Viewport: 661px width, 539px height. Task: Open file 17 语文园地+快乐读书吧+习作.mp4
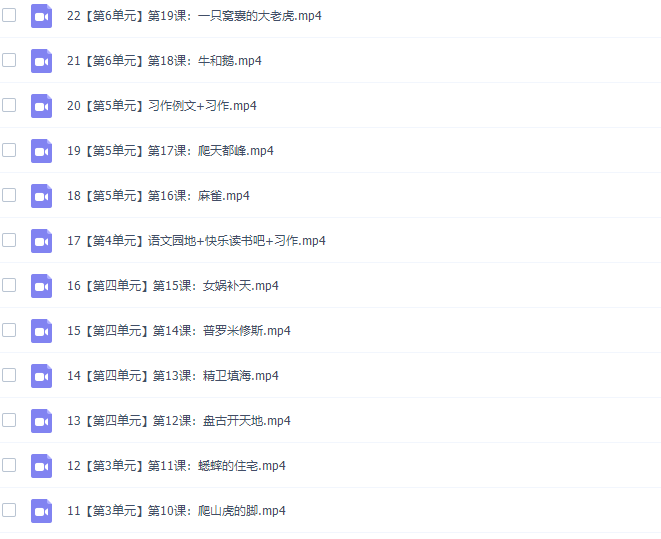pos(196,241)
